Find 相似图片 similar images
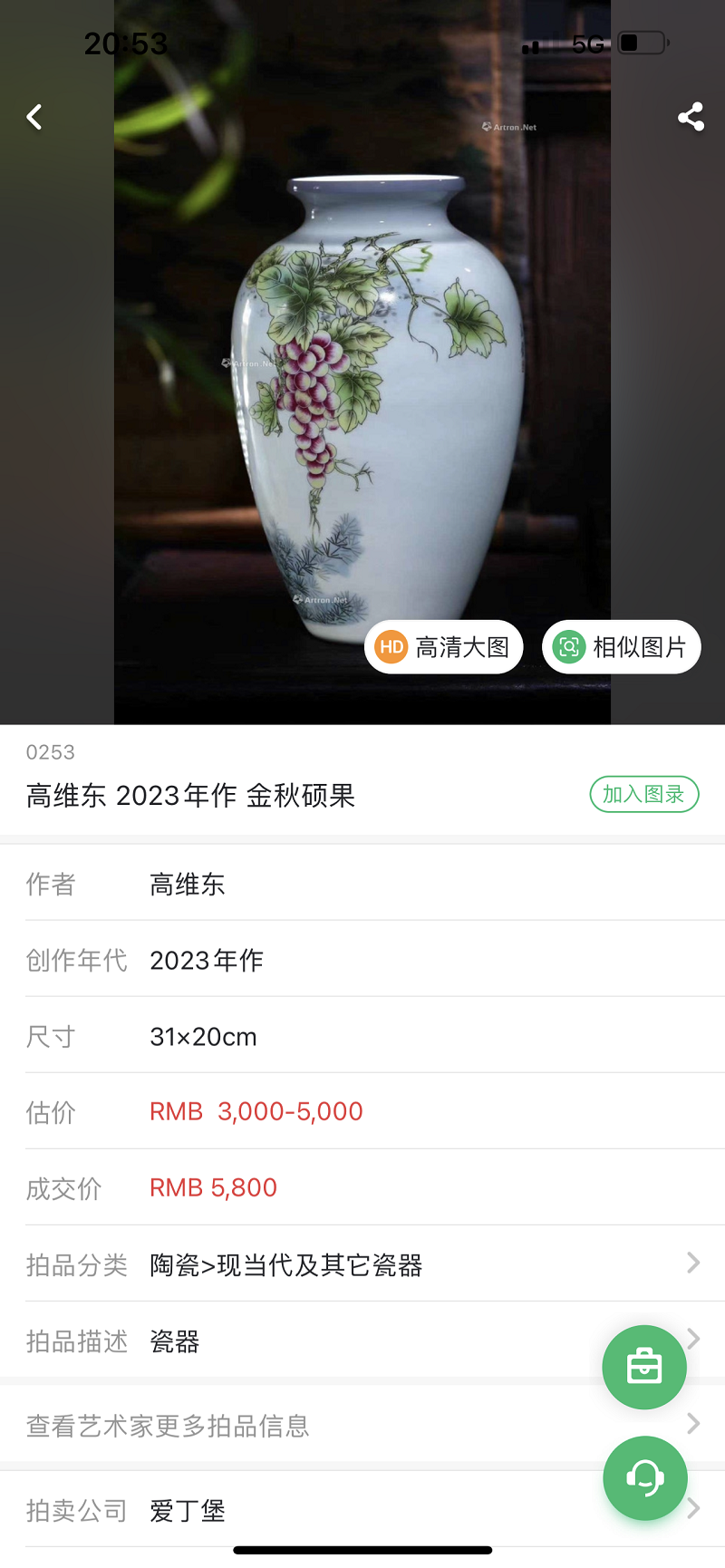 point(622,647)
